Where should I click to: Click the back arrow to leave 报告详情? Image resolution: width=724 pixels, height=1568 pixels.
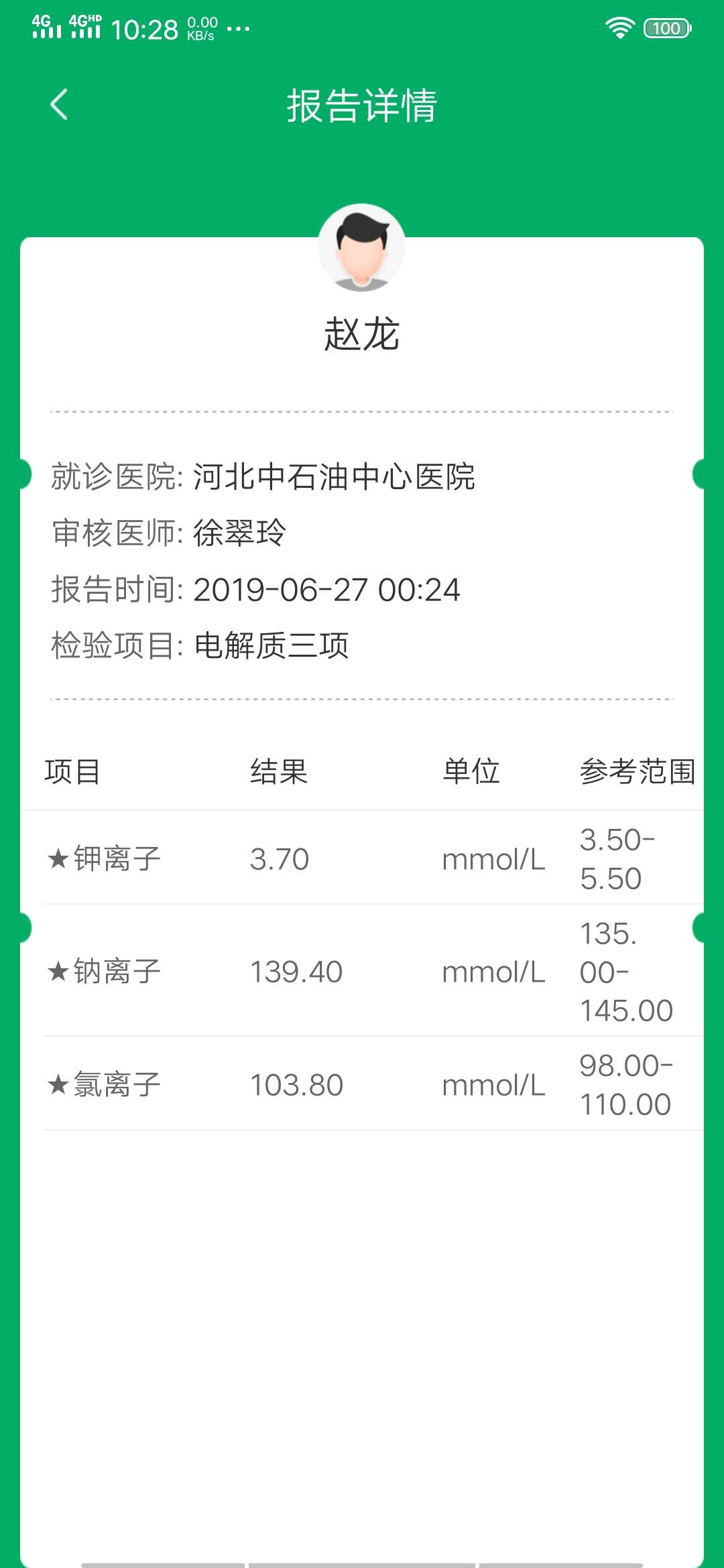pyautogui.click(x=60, y=104)
